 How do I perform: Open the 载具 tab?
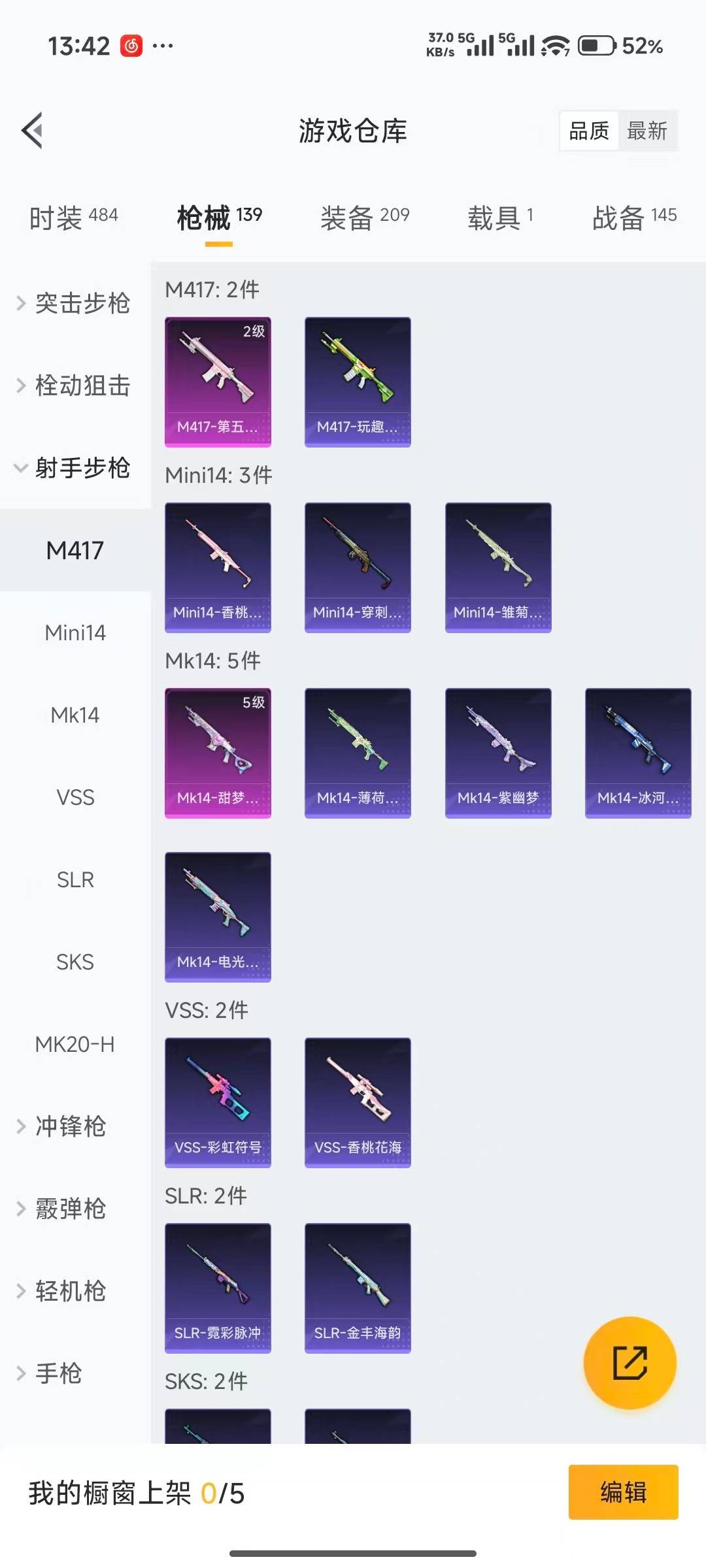pos(500,217)
